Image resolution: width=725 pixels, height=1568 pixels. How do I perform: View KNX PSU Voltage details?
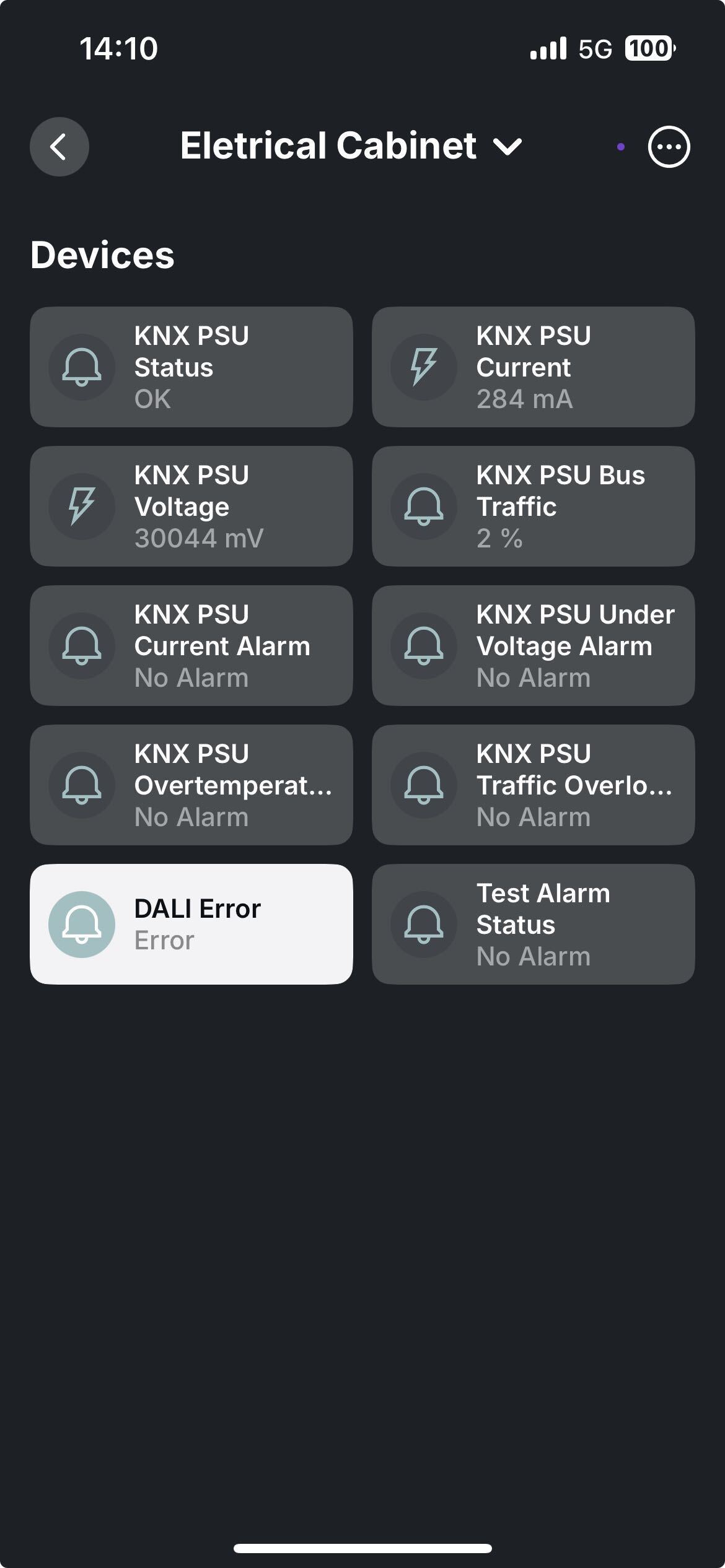(x=191, y=506)
